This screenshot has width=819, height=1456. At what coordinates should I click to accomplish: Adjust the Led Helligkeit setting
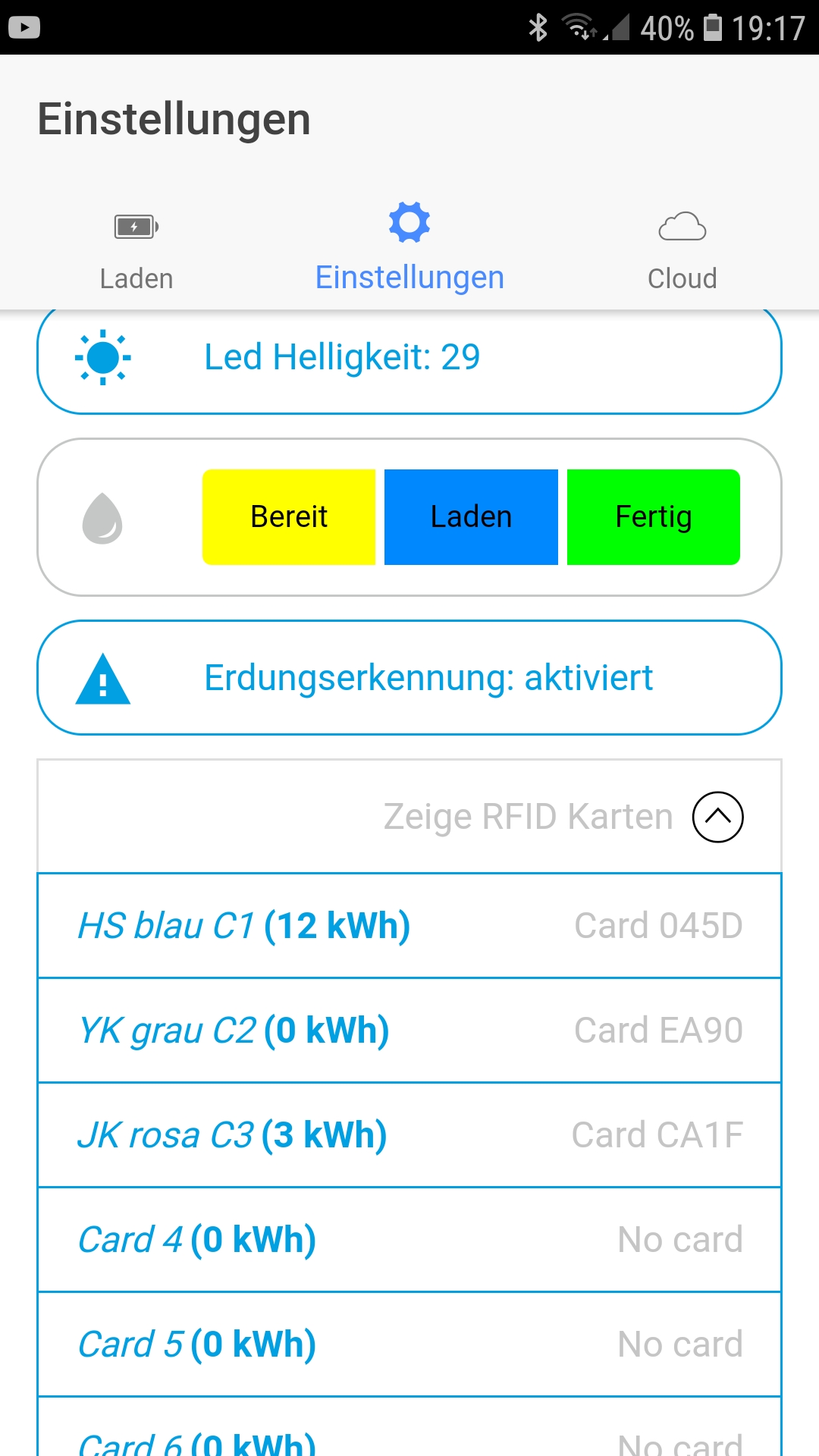pyautogui.click(x=409, y=358)
